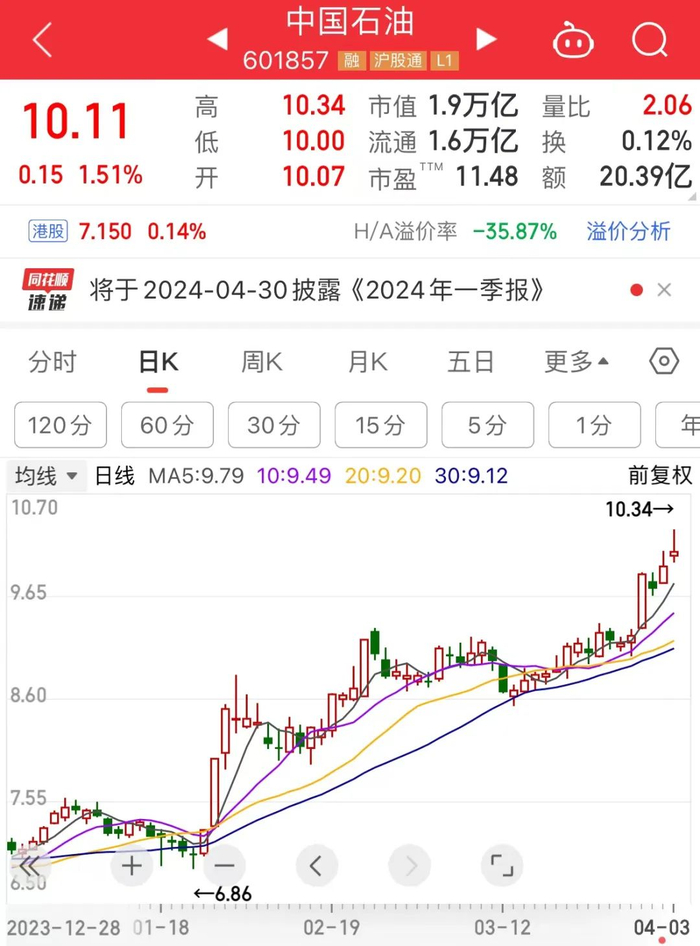The width and height of the screenshot is (700, 946).
Task: Search for a stock
Action: point(650,40)
